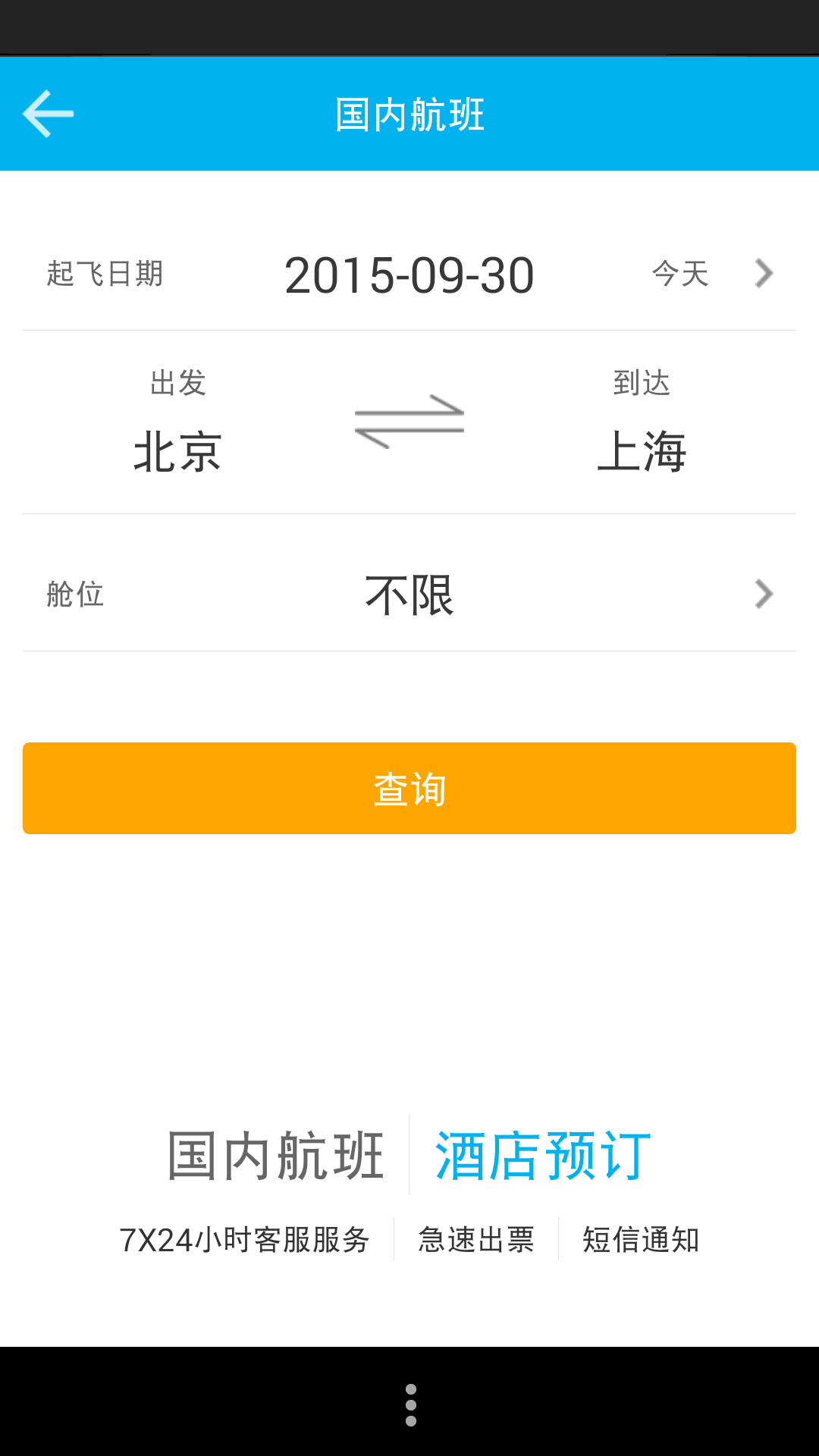Screen dimensions: 819x1456
Task: Open the cabin class 舱位 selector
Action: click(x=409, y=595)
